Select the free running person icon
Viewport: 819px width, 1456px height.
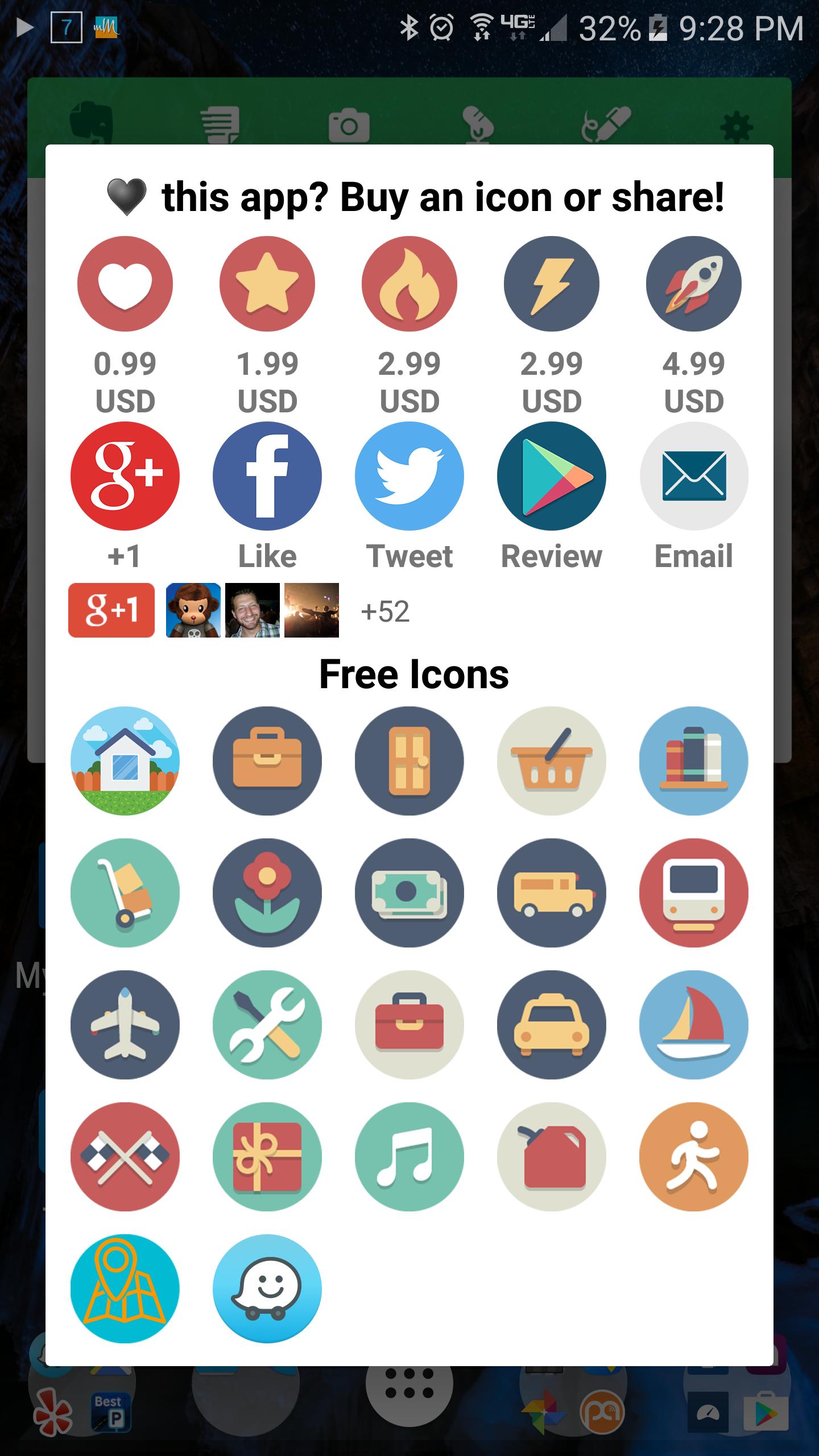point(693,1156)
